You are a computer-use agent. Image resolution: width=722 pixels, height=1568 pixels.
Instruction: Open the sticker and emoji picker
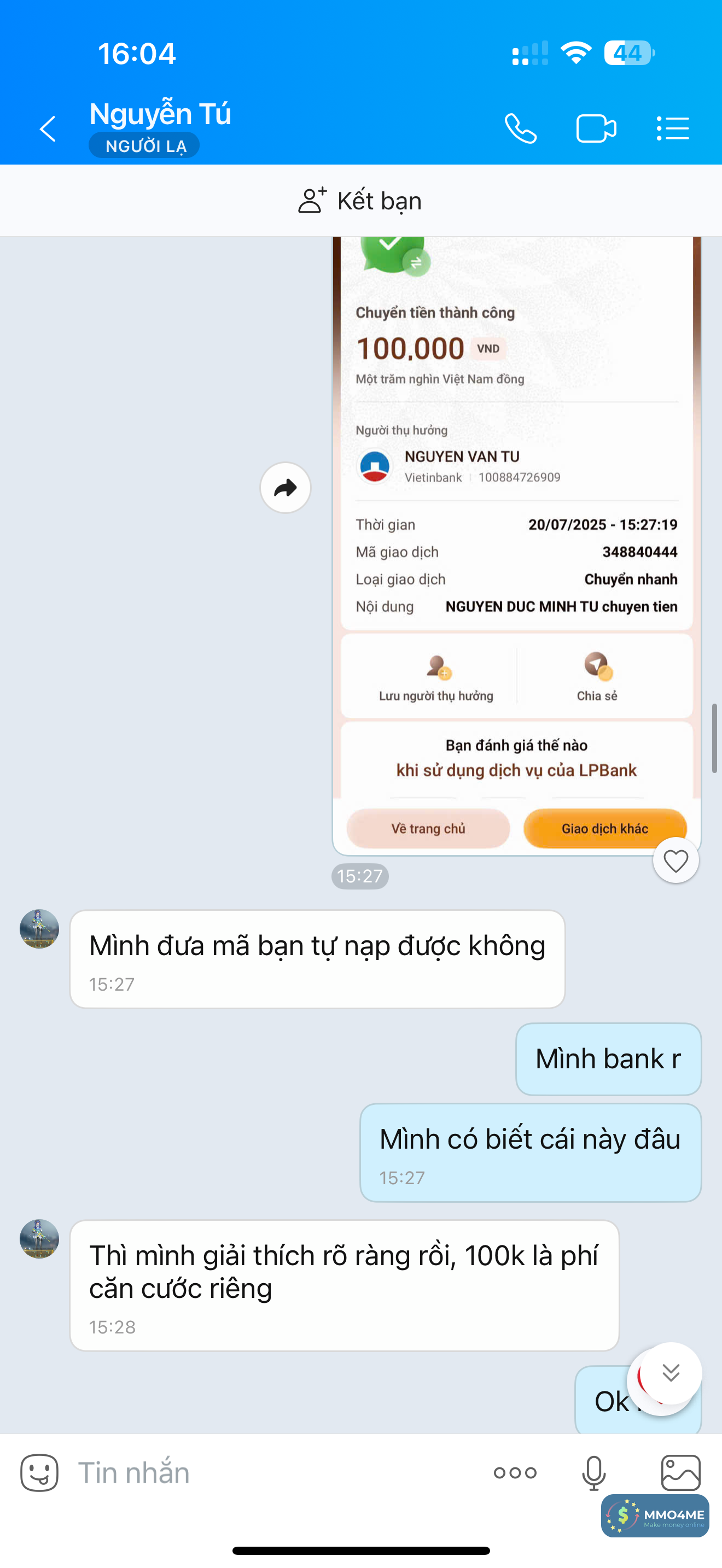39,1473
